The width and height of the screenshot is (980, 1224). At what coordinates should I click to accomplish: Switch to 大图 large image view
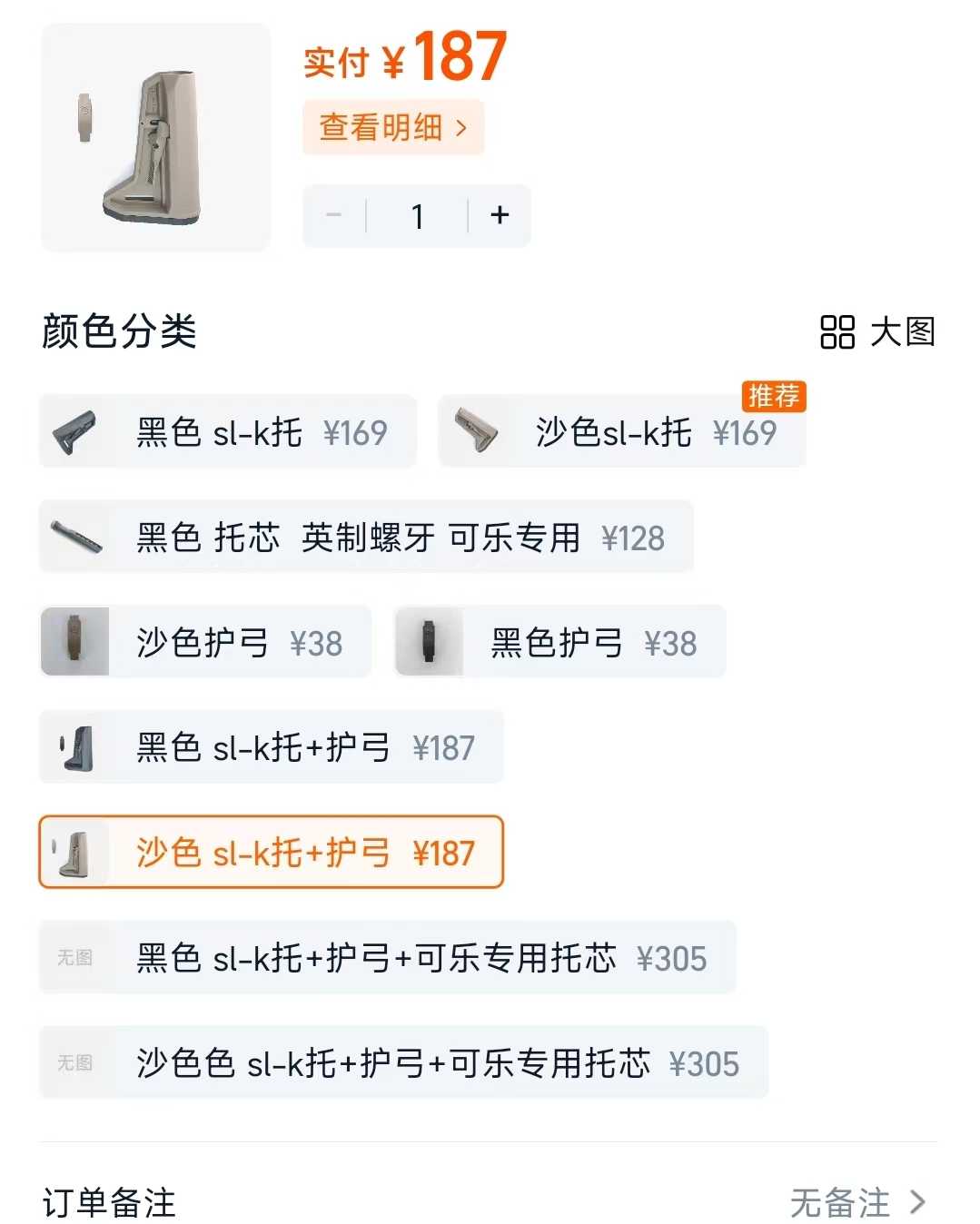(877, 332)
